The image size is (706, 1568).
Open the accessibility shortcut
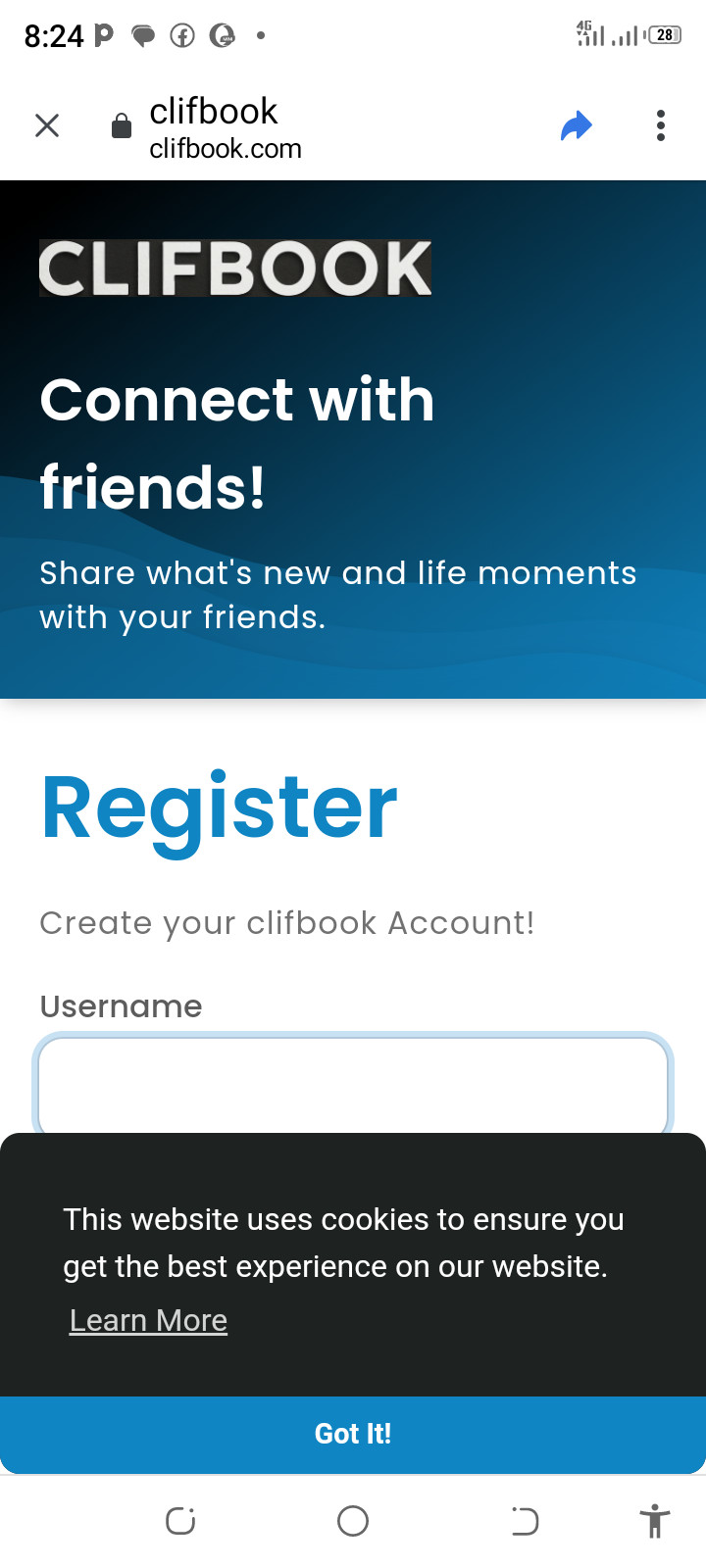pos(654,1521)
